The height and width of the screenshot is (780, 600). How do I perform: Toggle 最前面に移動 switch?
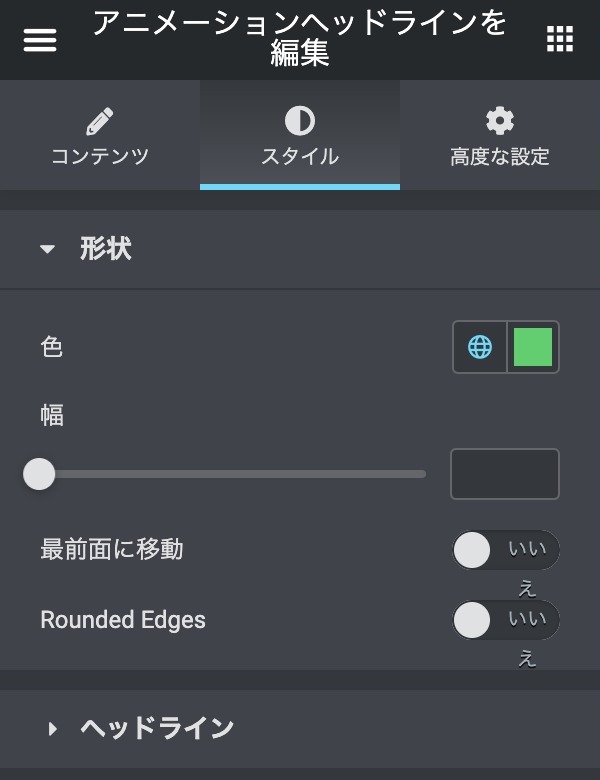(x=504, y=550)
